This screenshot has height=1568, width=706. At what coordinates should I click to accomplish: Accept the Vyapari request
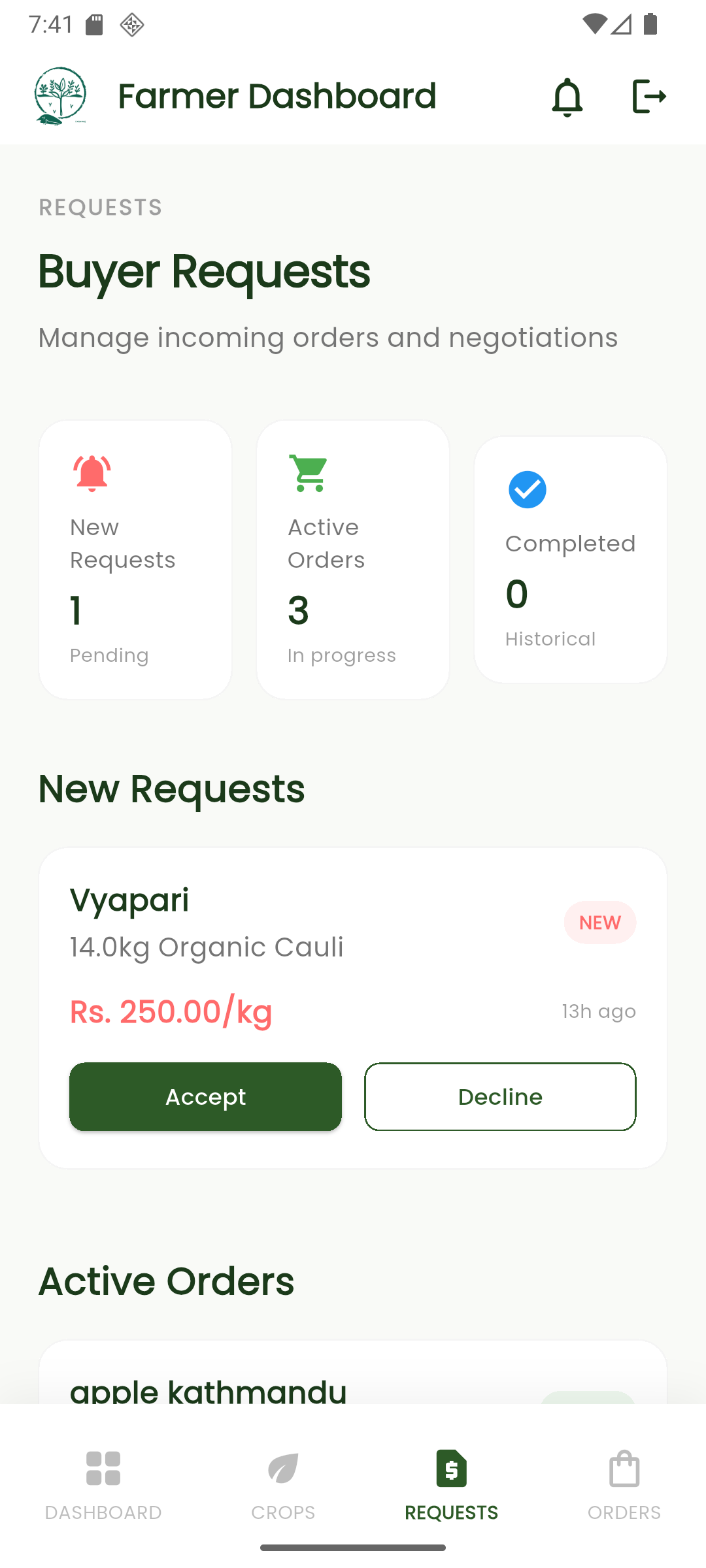pos(205,1096)
